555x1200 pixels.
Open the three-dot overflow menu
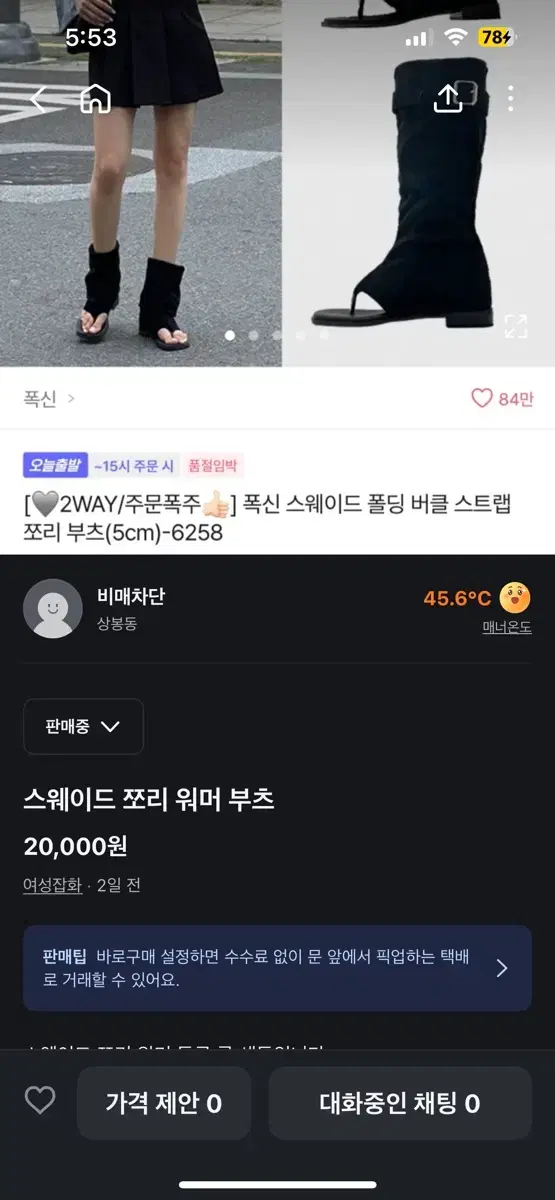point(511,98)
